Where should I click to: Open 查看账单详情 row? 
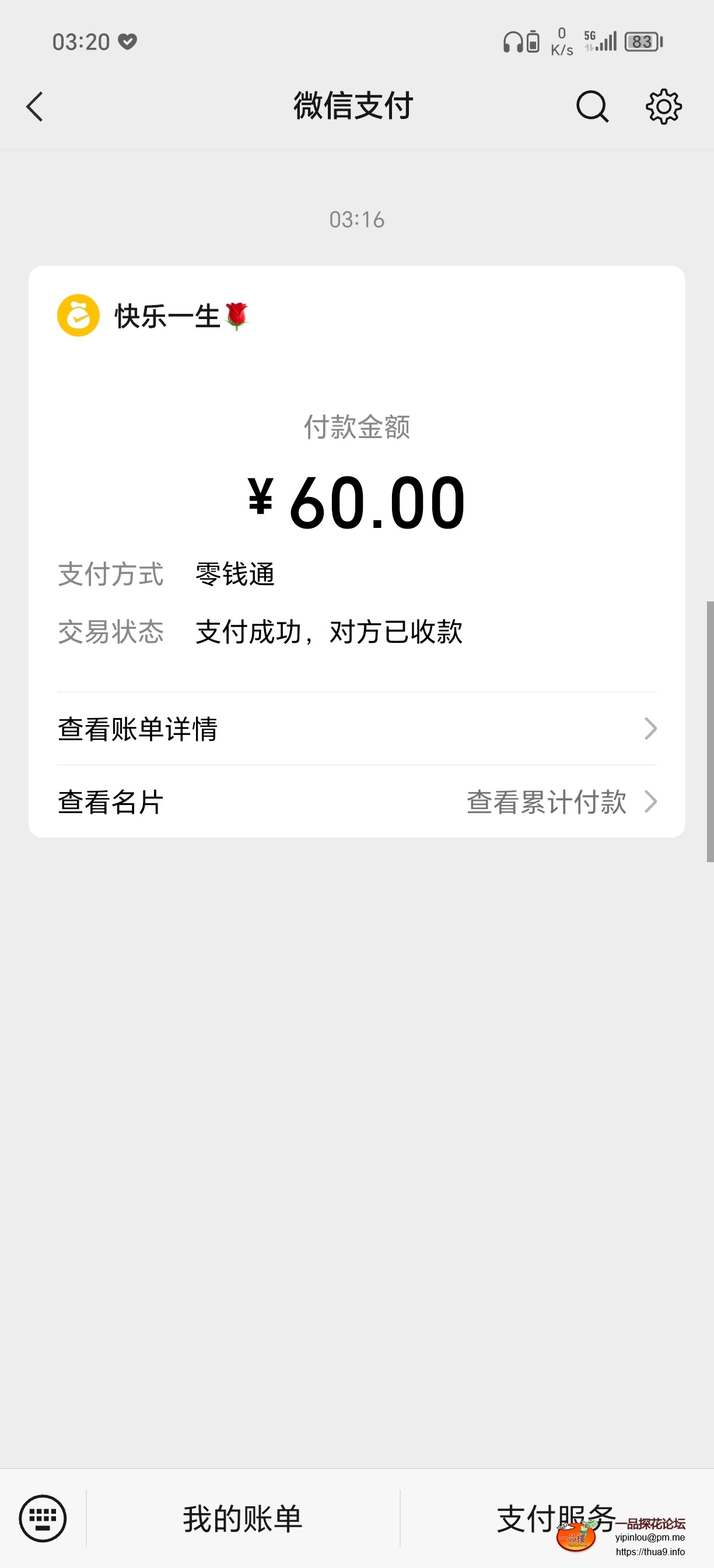tap(356, 729)
